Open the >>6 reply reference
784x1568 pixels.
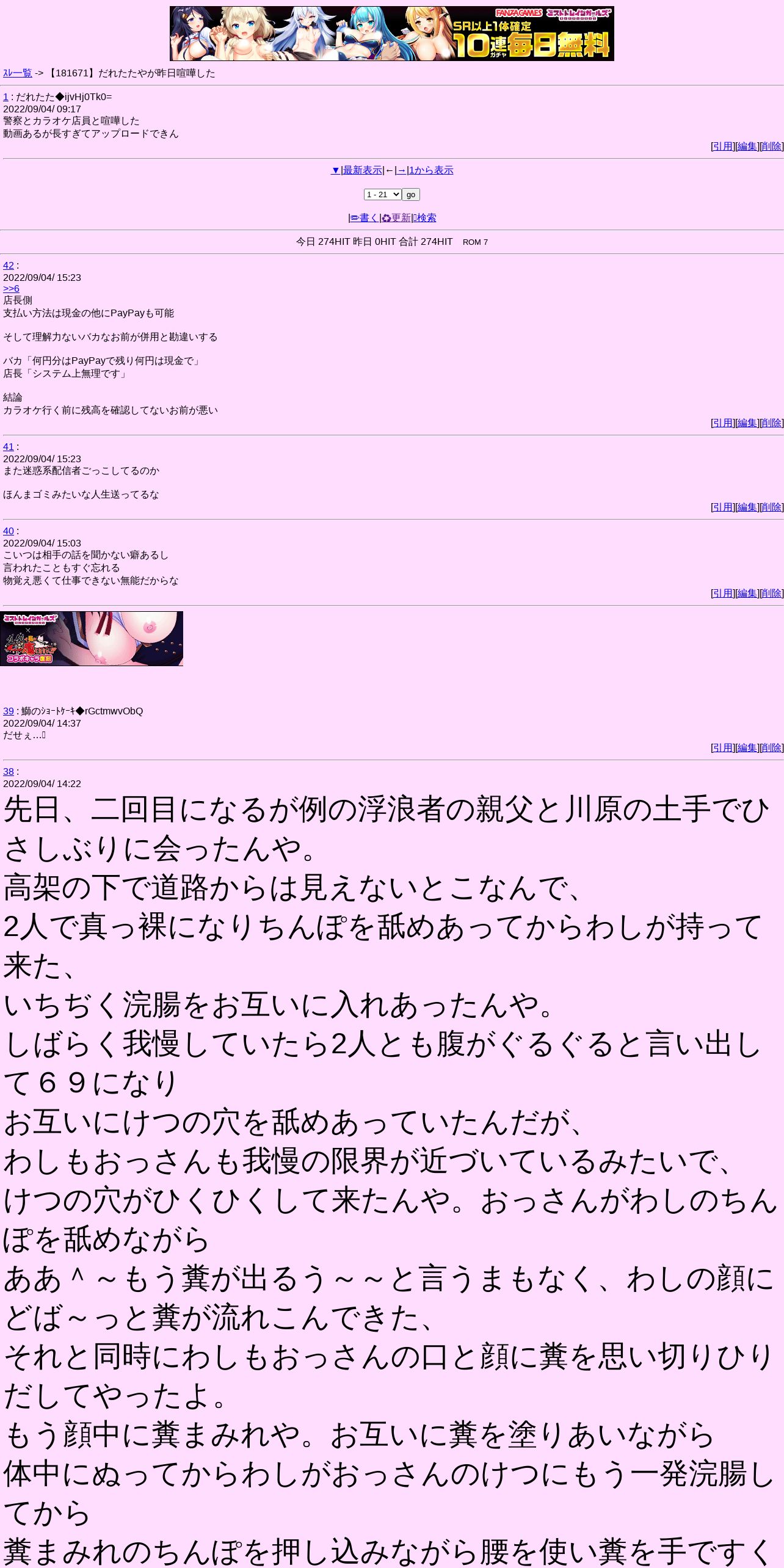(x=11, y=289)
